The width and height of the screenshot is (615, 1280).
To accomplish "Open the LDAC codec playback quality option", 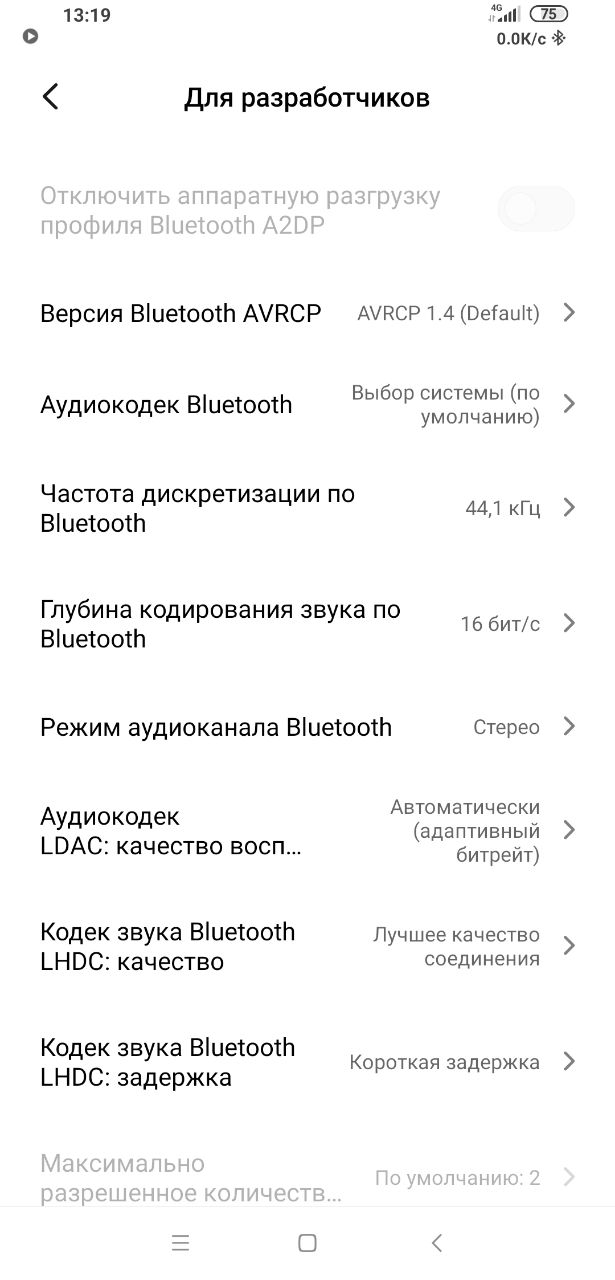I will click(307, 831).
